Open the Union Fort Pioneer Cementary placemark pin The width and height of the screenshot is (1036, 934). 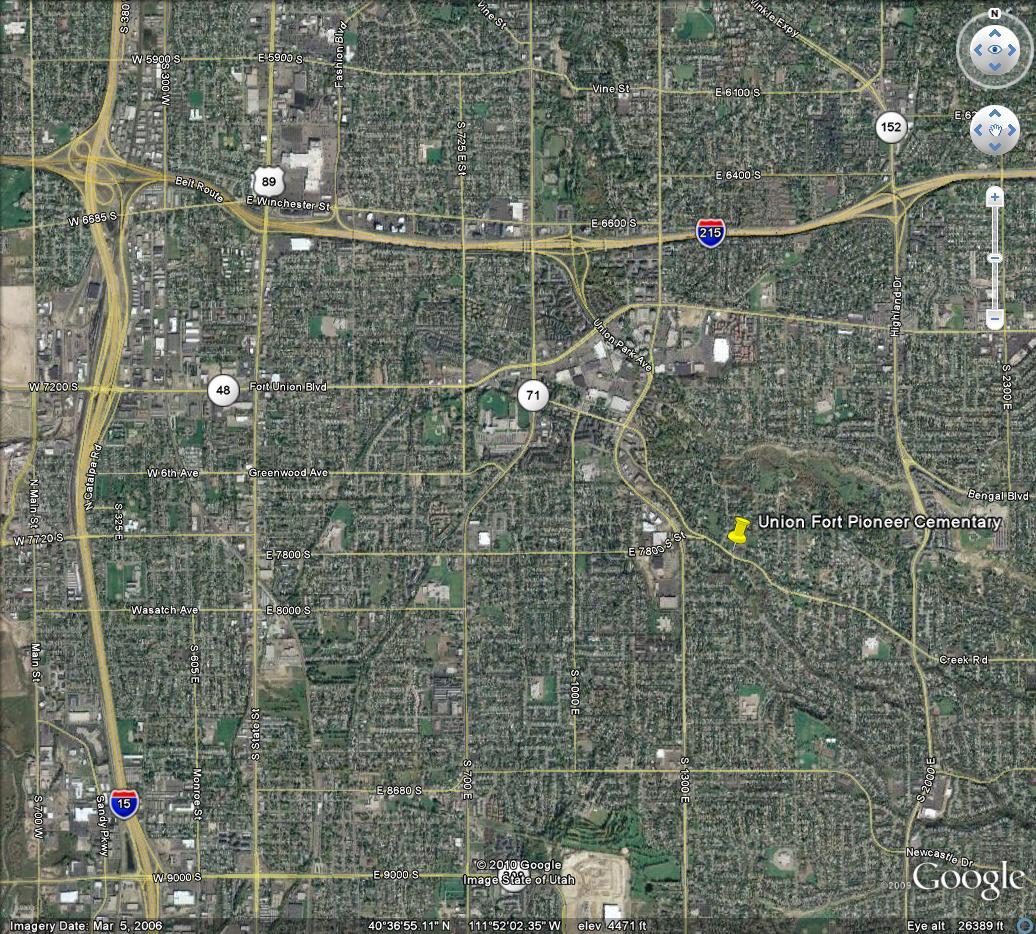click(x=738, y=531)
